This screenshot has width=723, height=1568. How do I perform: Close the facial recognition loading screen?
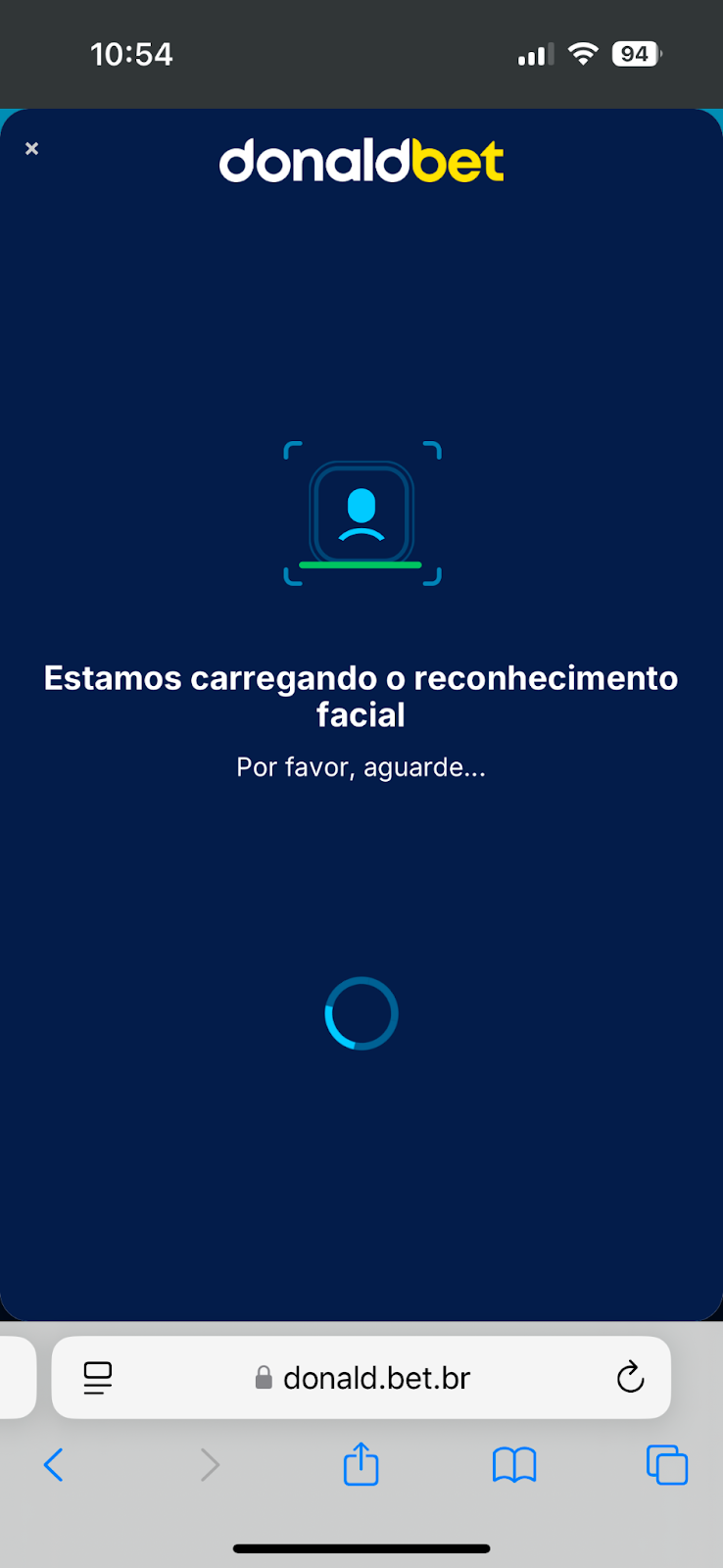[31, 149]
